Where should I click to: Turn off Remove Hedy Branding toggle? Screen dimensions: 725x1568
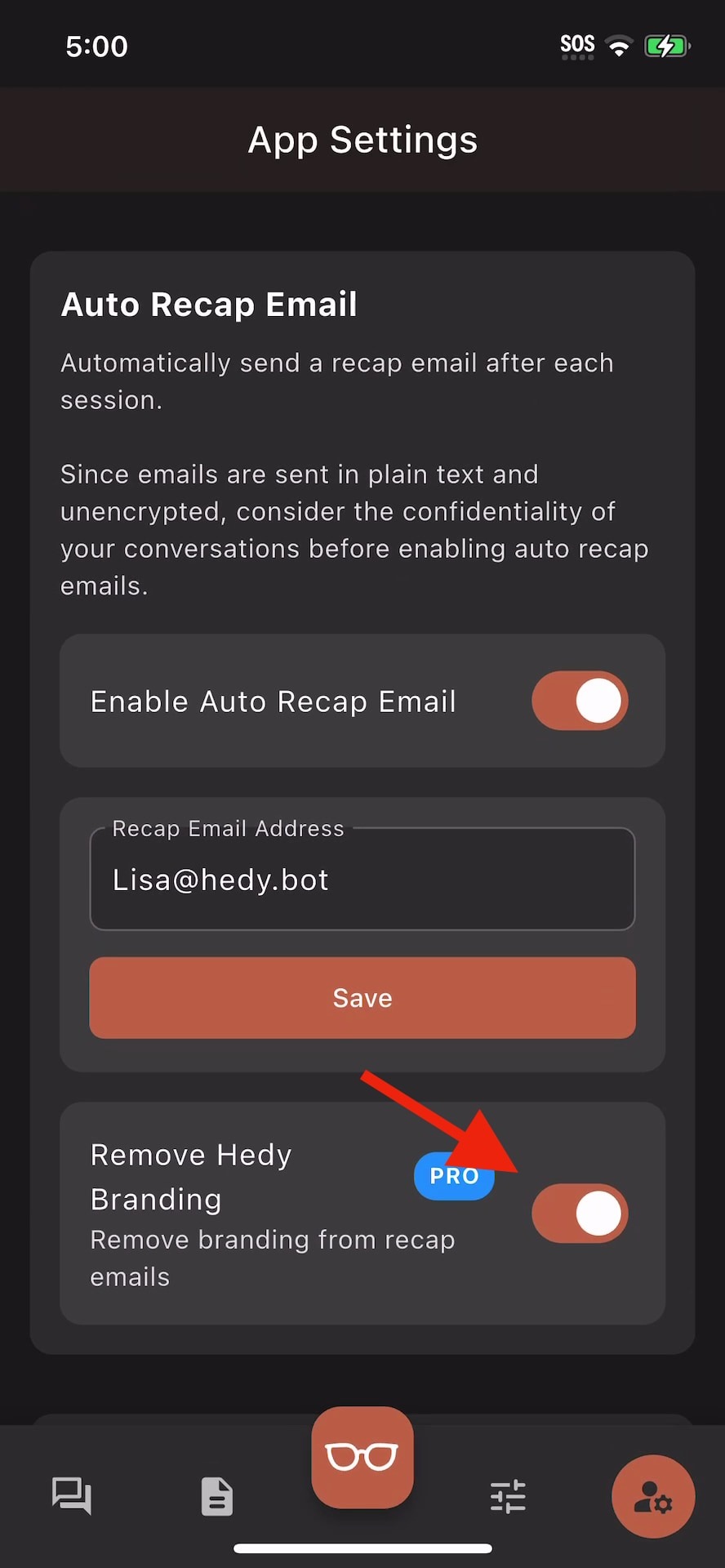(x=580, y=1213)
